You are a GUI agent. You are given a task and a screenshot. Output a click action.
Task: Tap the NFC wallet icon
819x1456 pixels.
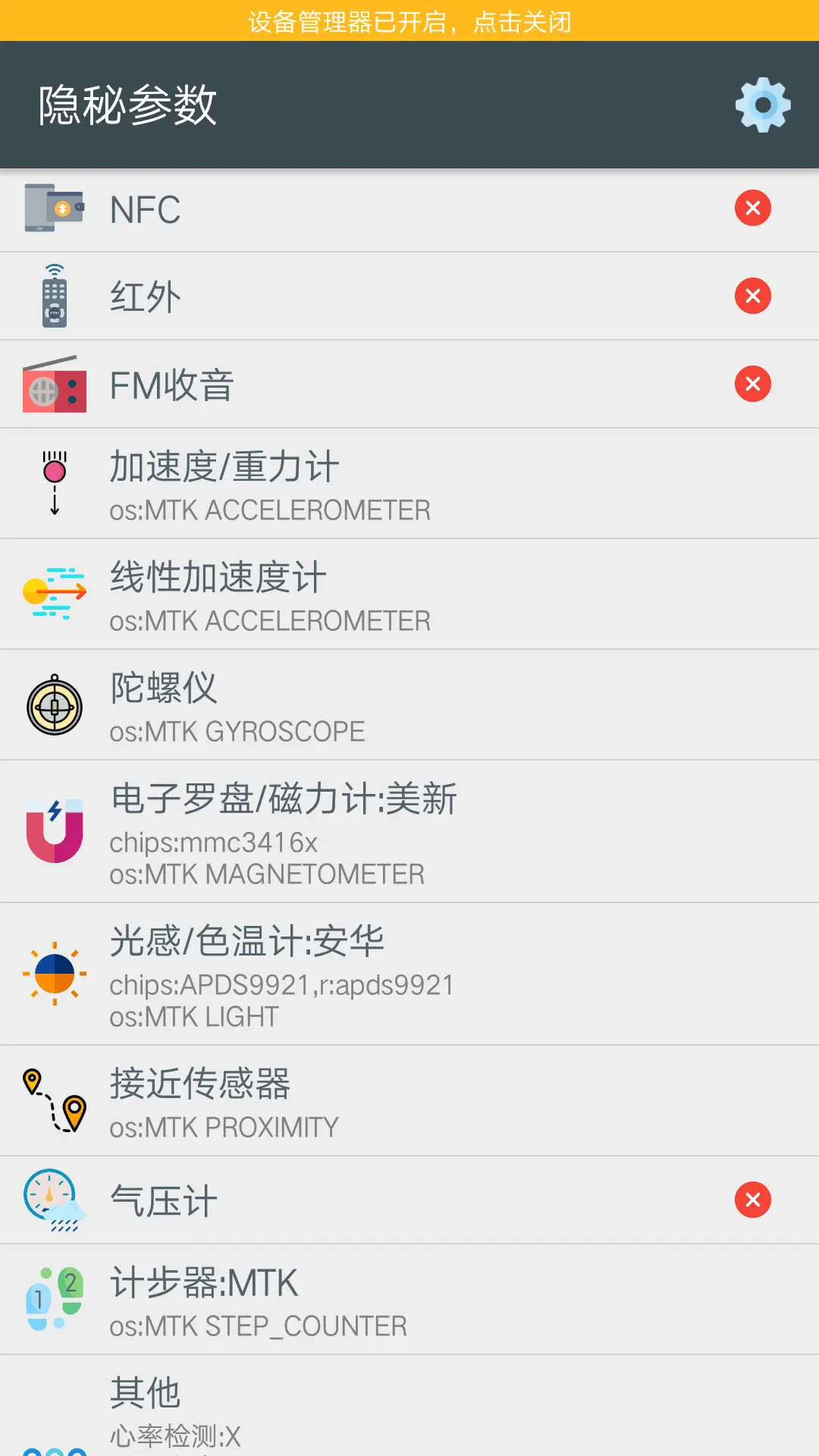(x=52, y=209)
